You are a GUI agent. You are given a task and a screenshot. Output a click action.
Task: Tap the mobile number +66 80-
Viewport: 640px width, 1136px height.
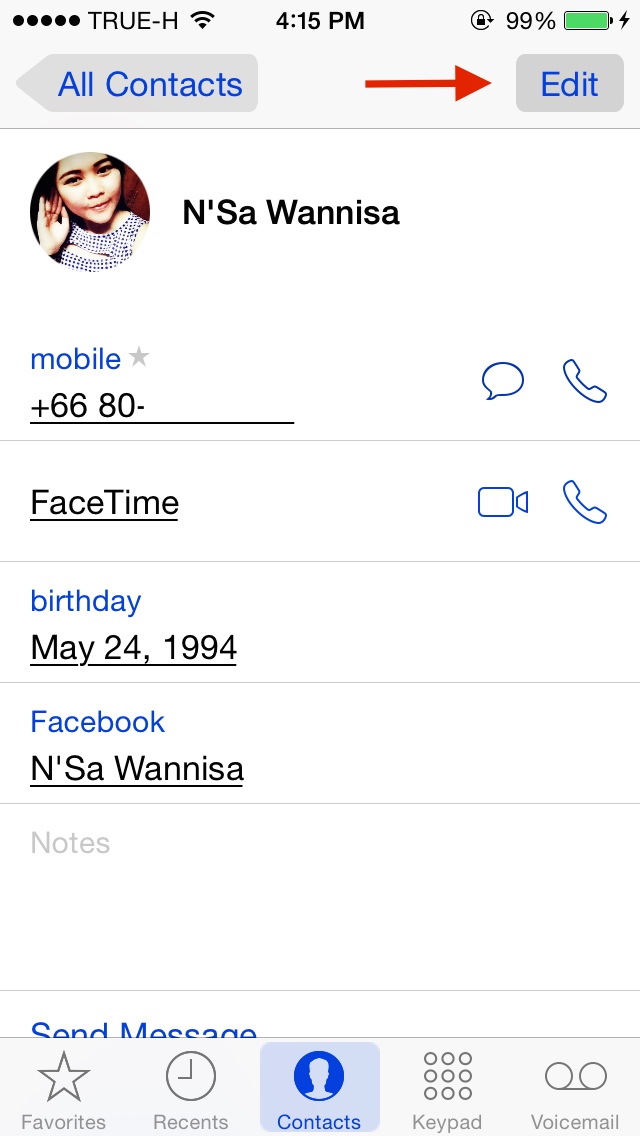tap(162, 406)
